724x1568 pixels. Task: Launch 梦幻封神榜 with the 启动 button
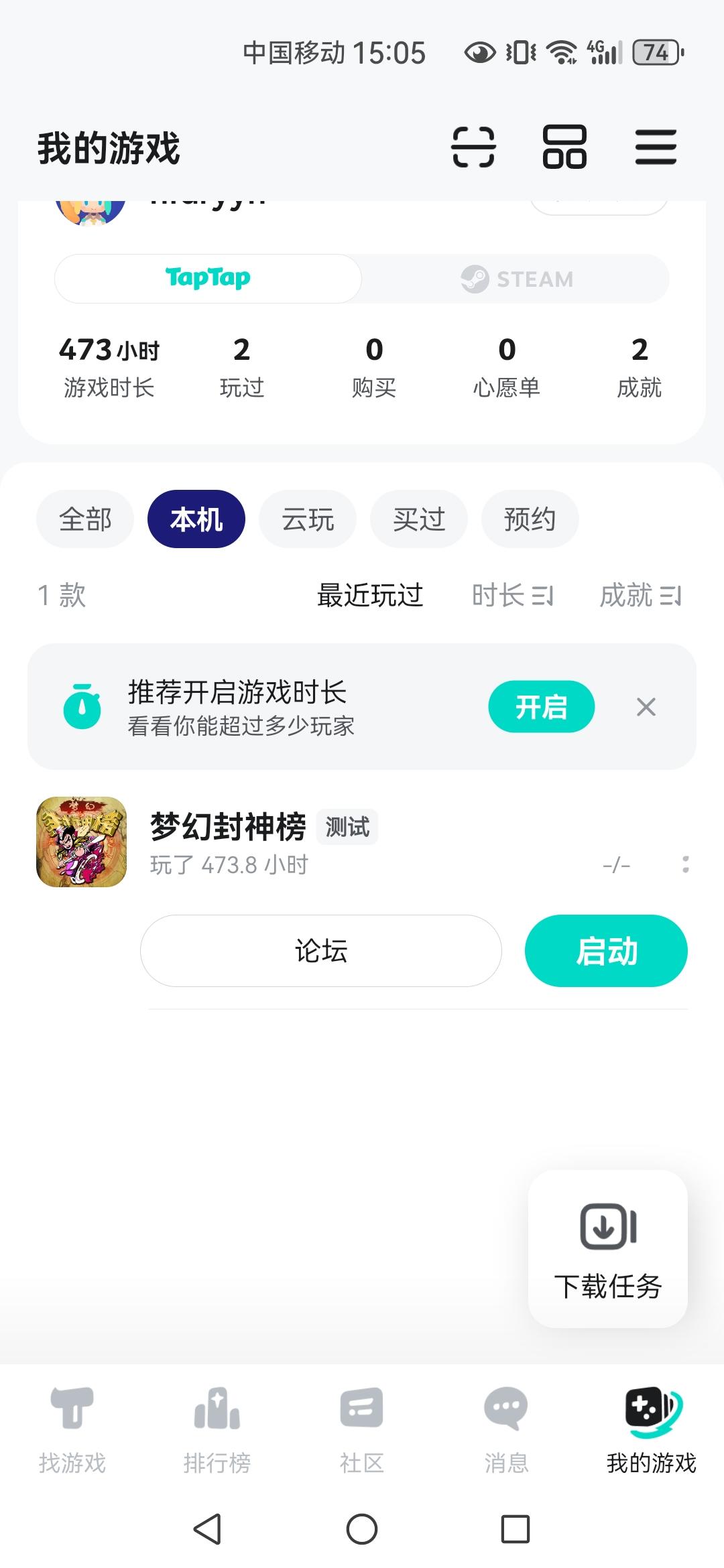click(605, 950)
